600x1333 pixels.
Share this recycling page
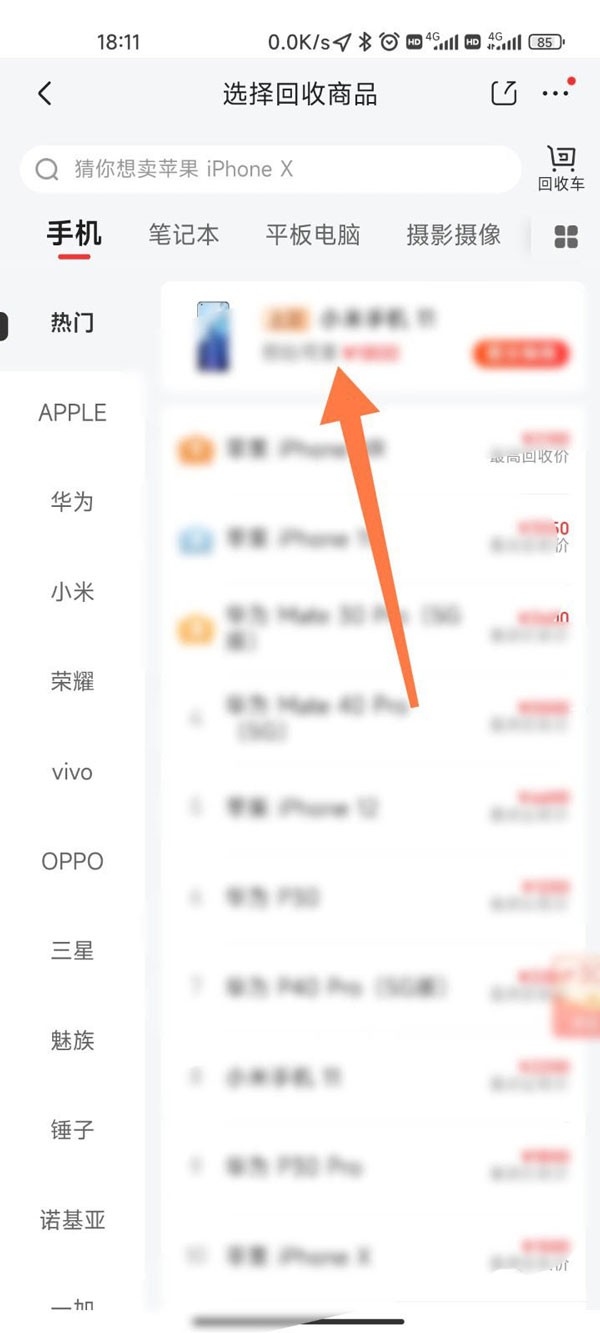point(505,94)
